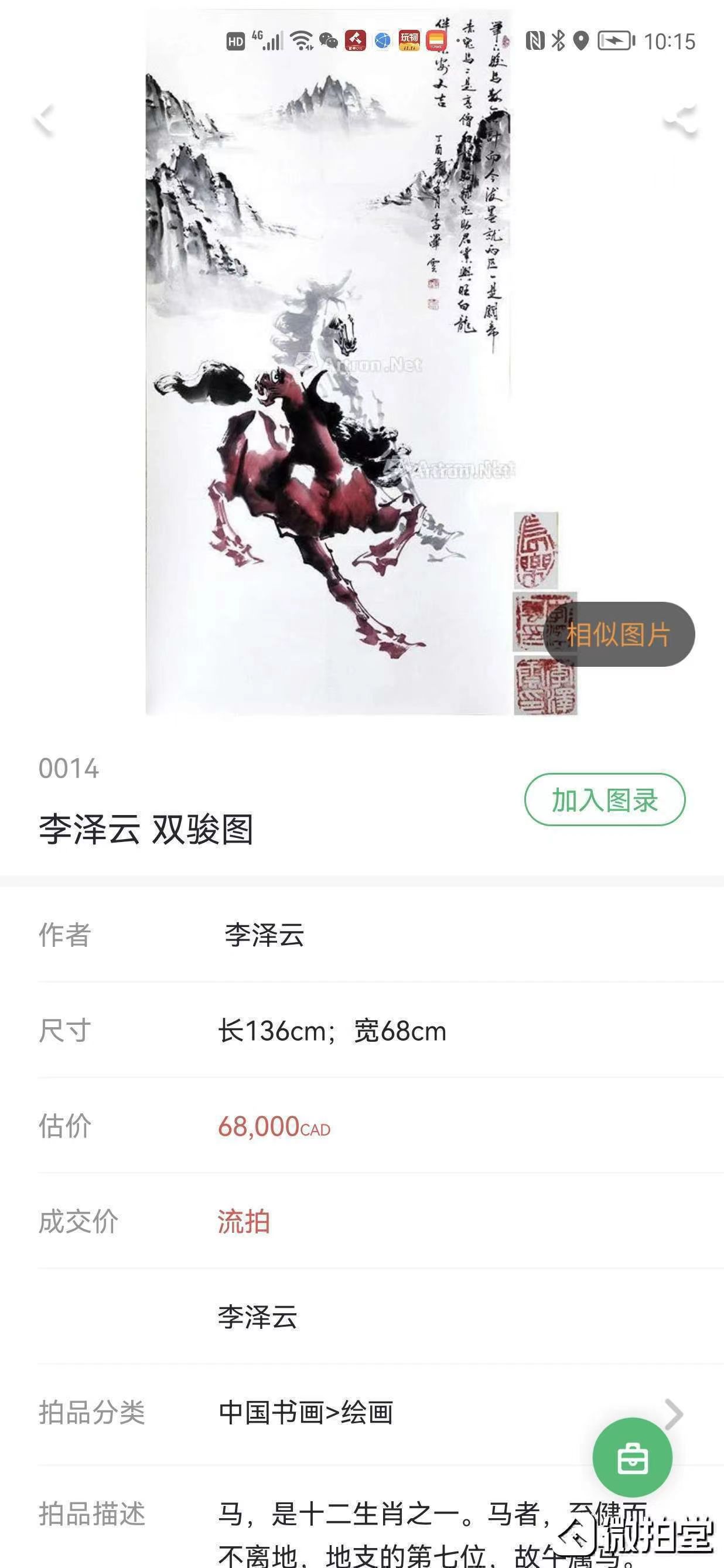Tap the 相似图片 similar images button
This screenshot has height=1568, width=724.
(x=618, y=634)
